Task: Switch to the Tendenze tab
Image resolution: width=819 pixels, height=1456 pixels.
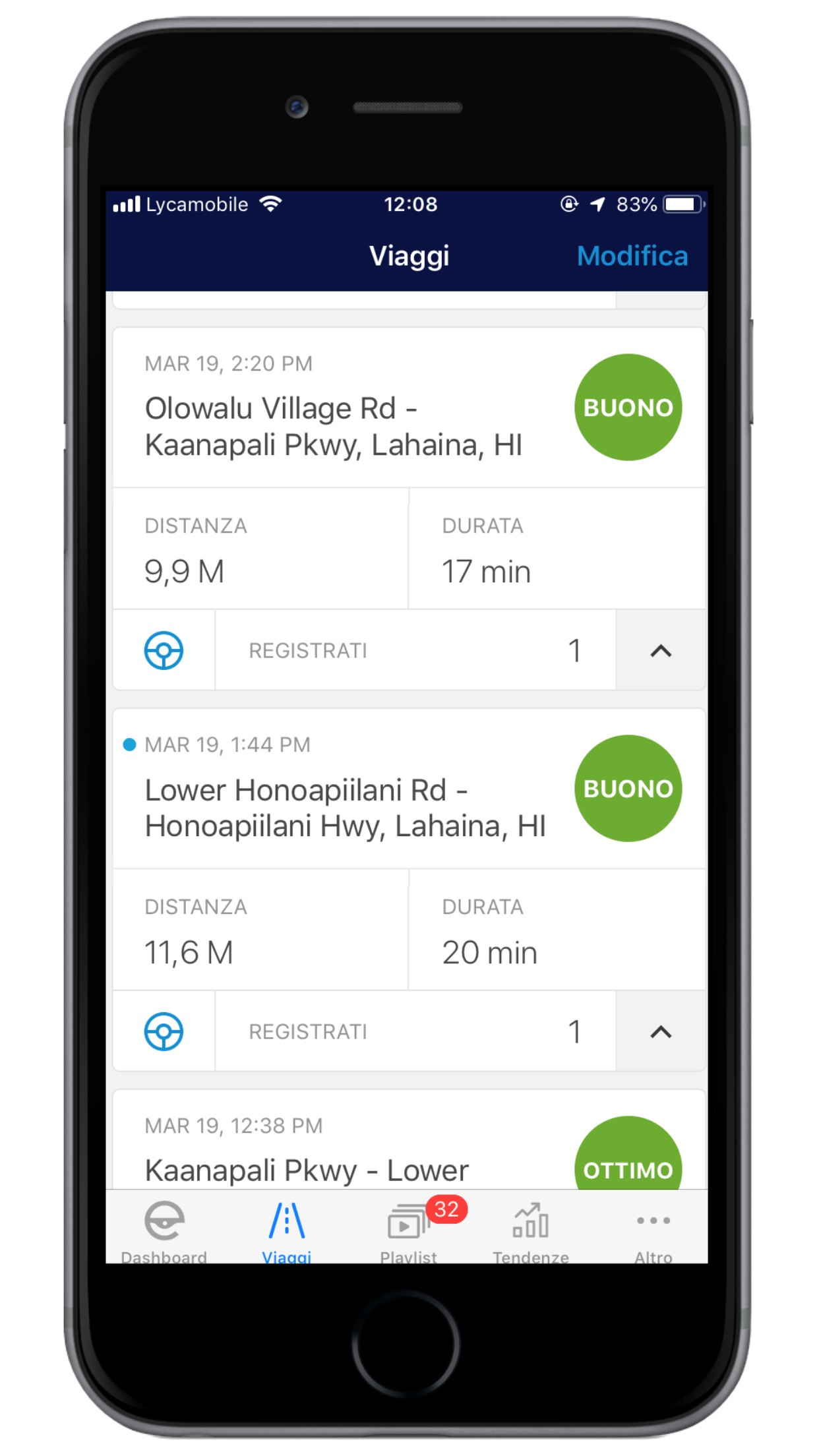Action: 531,1230
